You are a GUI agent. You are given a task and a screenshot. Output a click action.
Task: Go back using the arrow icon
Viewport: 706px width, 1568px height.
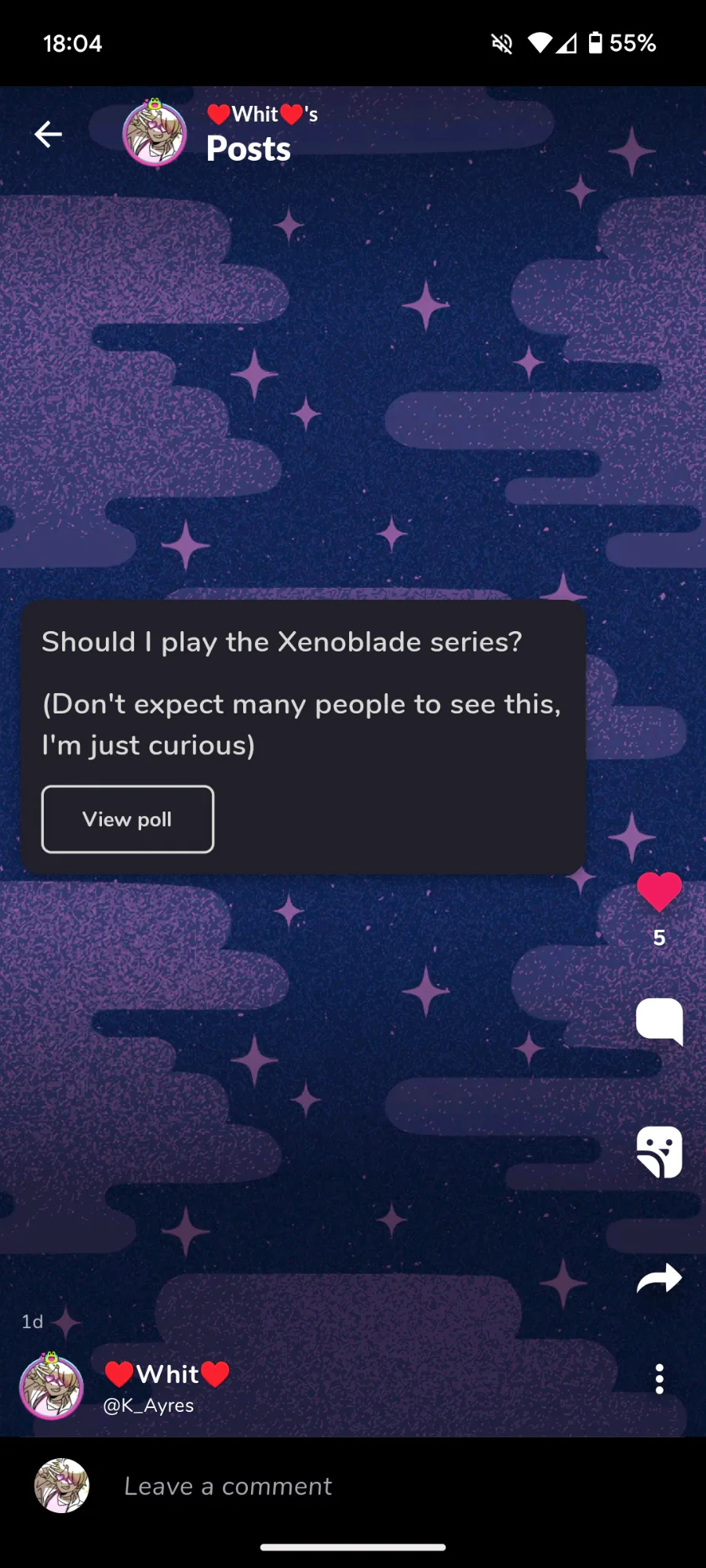tap(48, 134)
